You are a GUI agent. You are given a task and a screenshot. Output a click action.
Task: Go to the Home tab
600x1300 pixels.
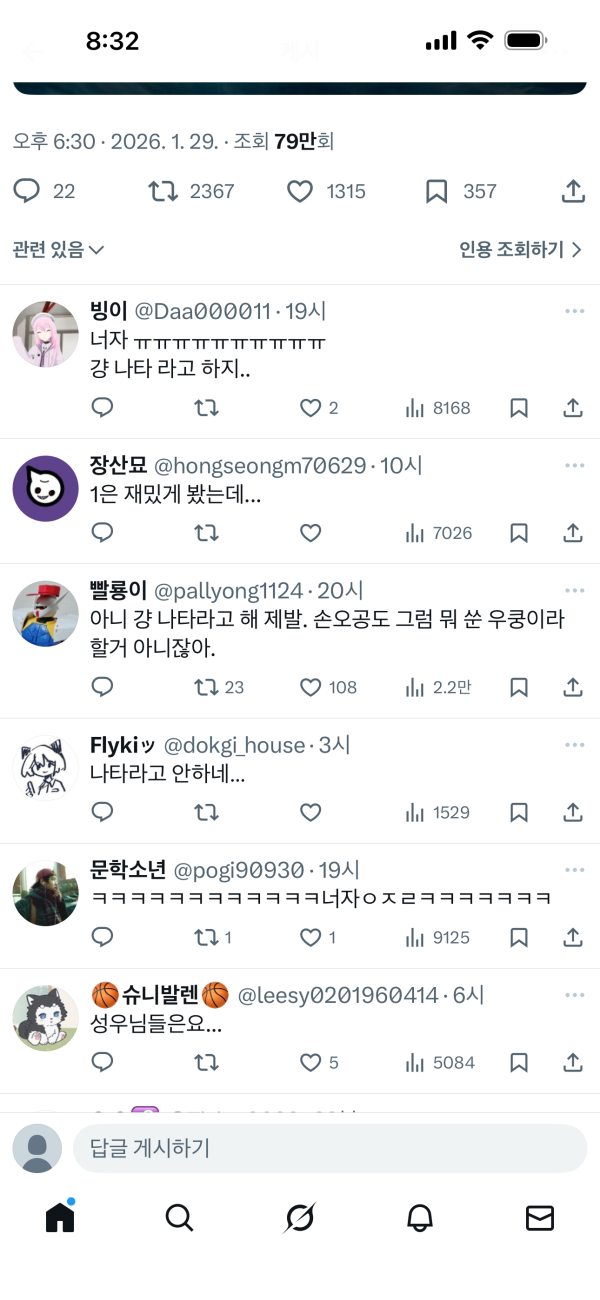(60, 1217)
